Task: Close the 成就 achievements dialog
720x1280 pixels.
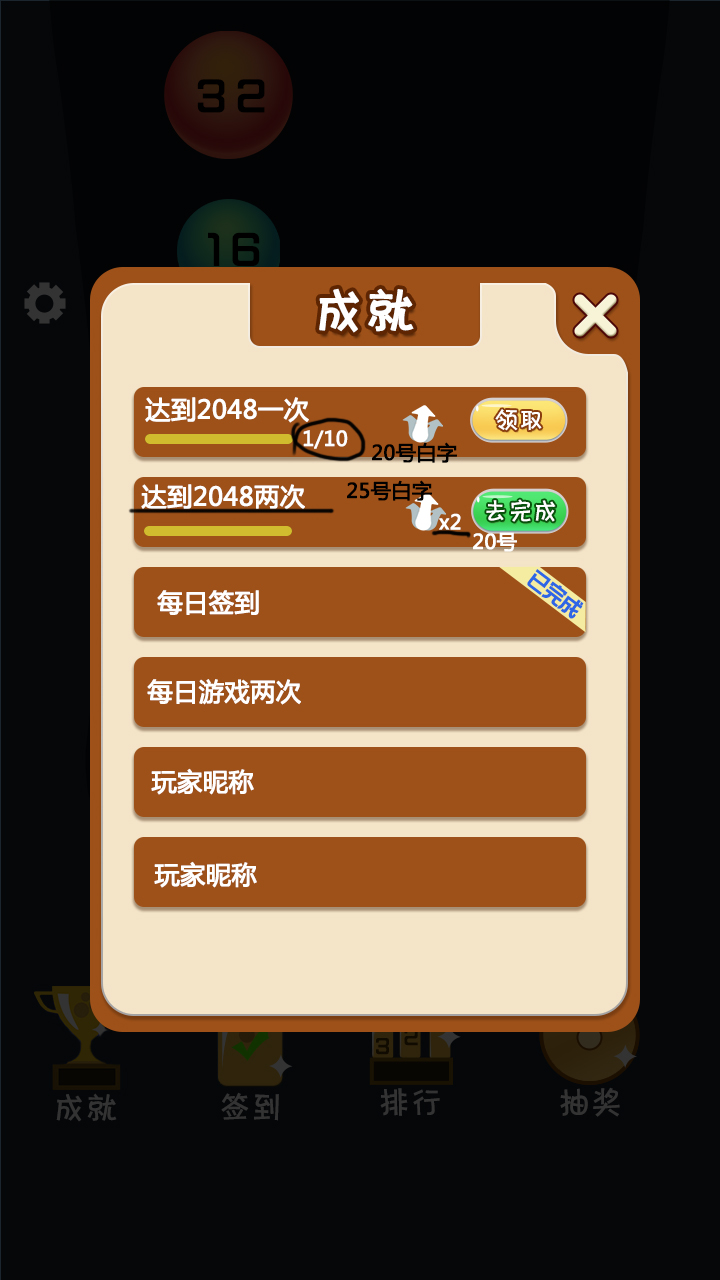Action: coord(595,316)
